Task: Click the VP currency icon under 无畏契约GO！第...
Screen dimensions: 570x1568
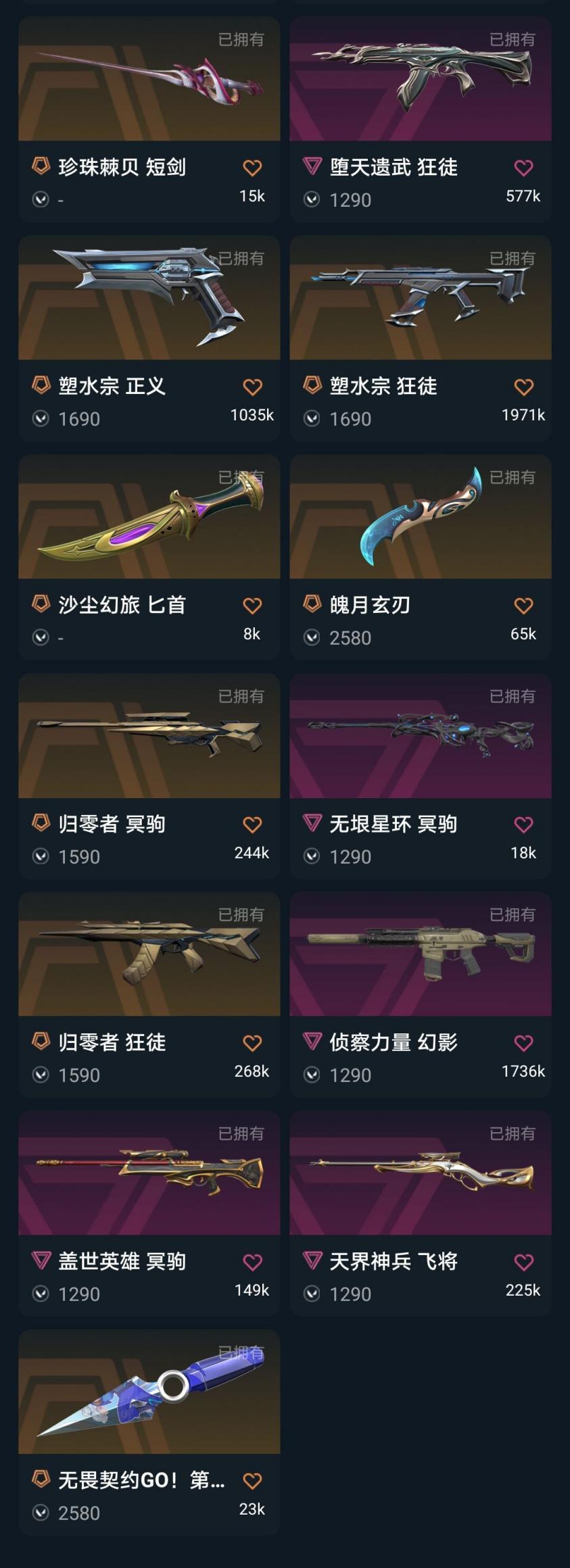Action: pyautogui.click(x=41, y=1514)
